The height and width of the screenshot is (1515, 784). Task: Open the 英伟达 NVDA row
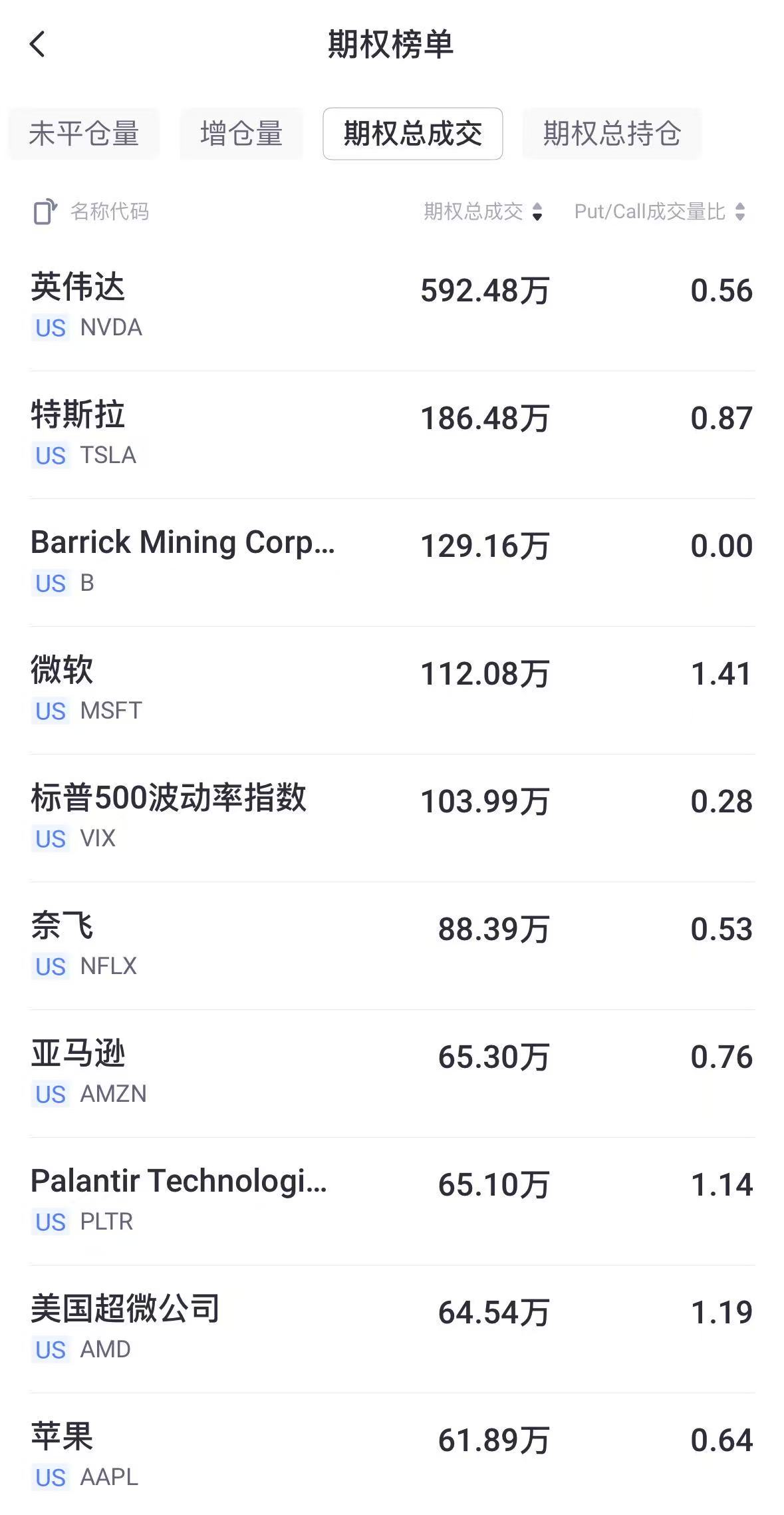[392, 307]
